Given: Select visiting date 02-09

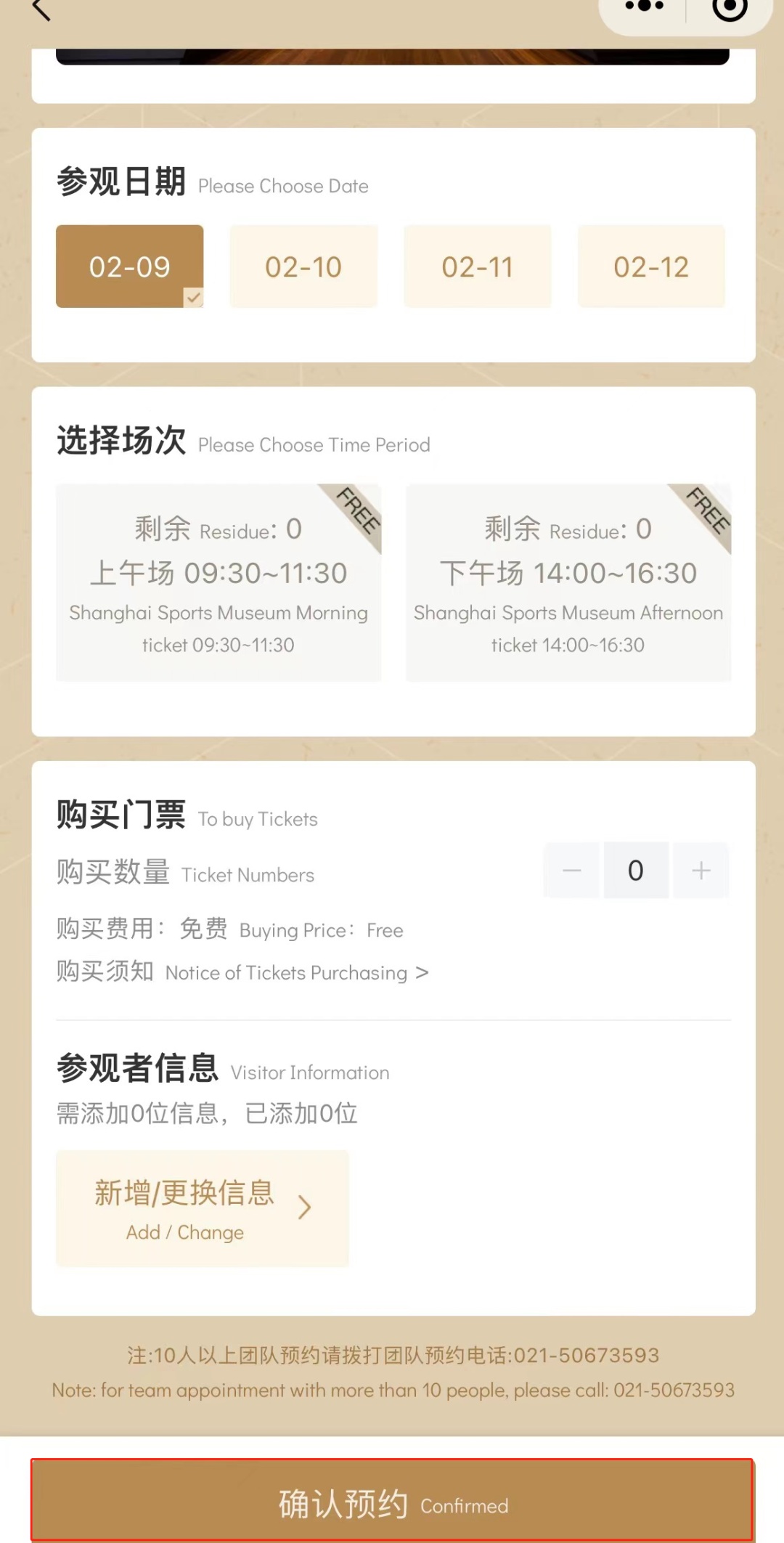Looking at the screenshot, I should click(x=130, y=266).
